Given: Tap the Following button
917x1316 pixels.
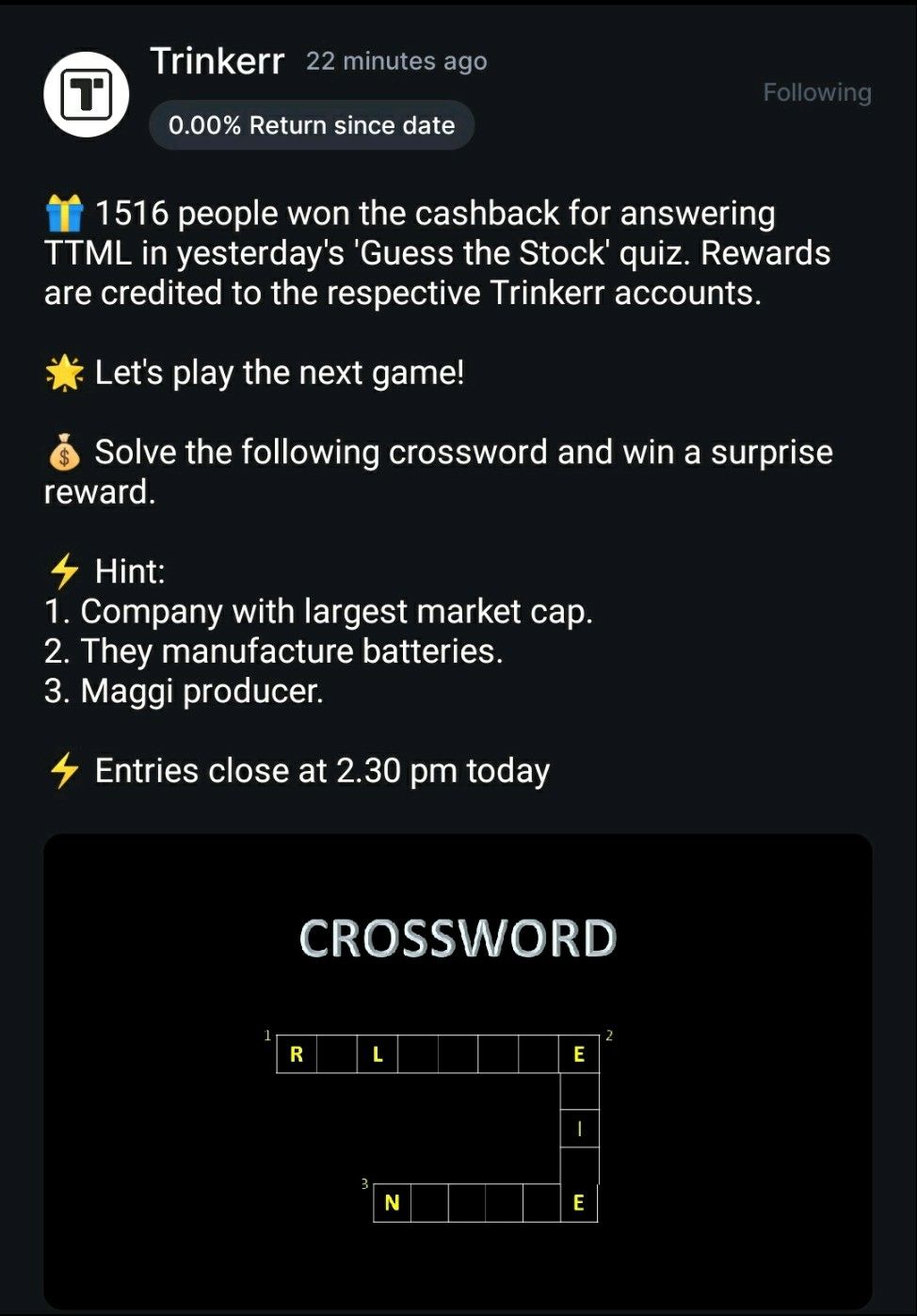Looking at the screenshot, I should [x=816, y=92].
